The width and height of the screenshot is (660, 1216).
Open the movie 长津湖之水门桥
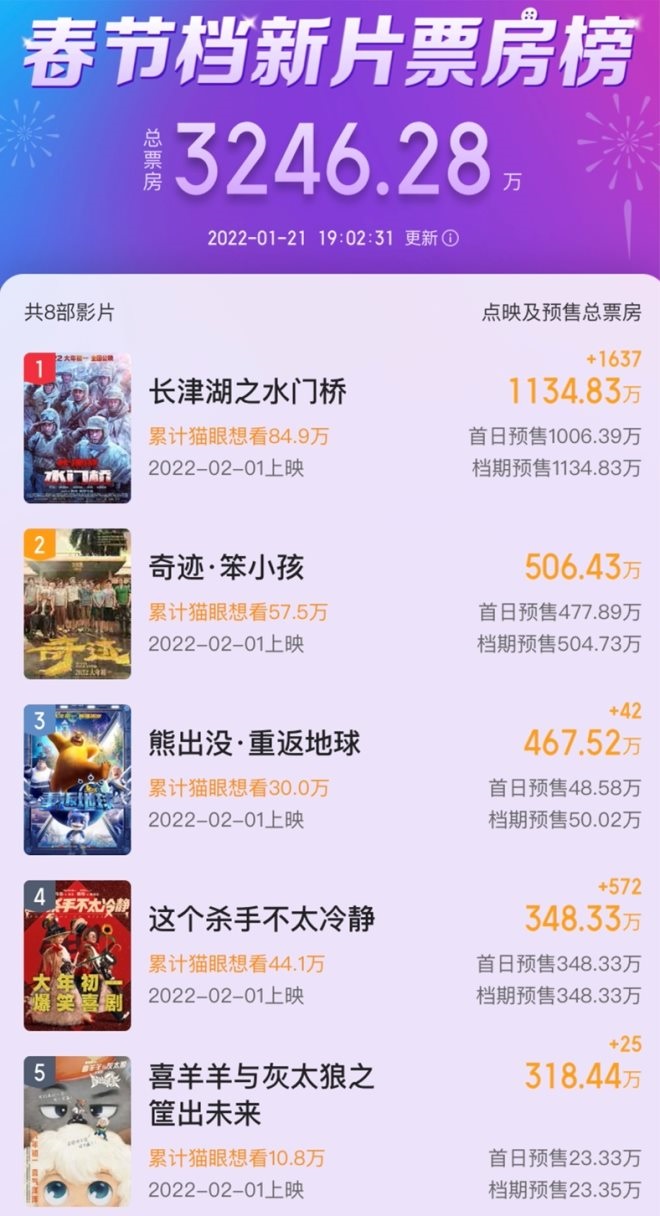(247, 392)
